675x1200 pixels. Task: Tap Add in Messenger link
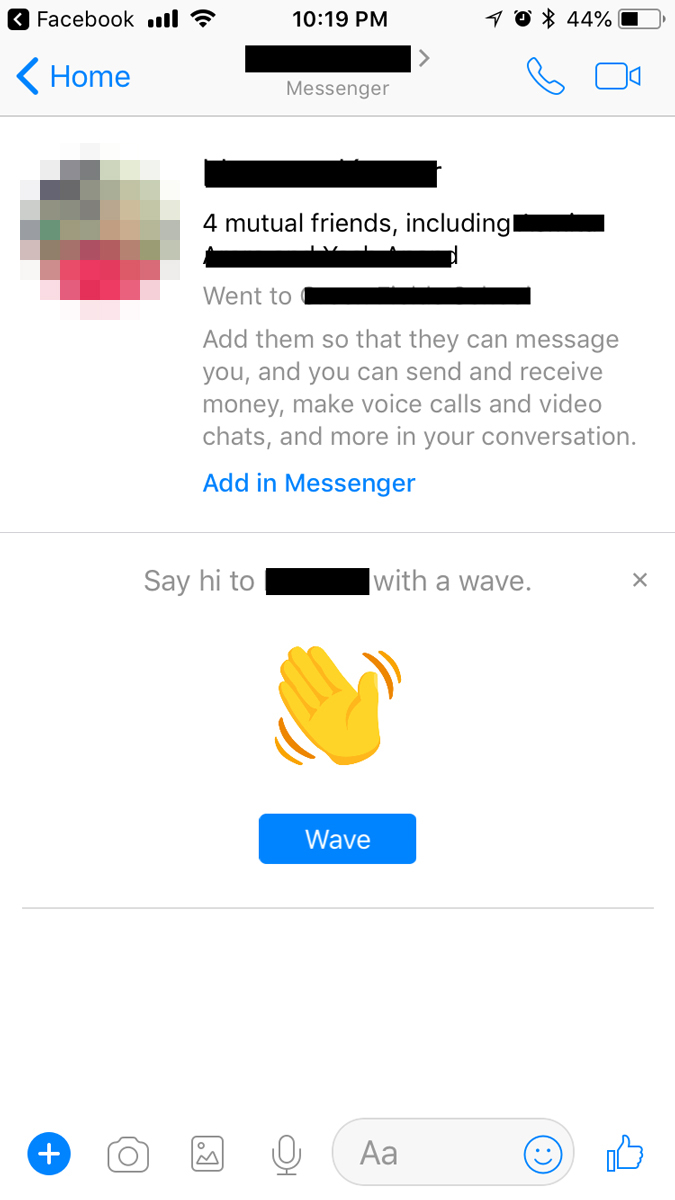coord(308,483)
